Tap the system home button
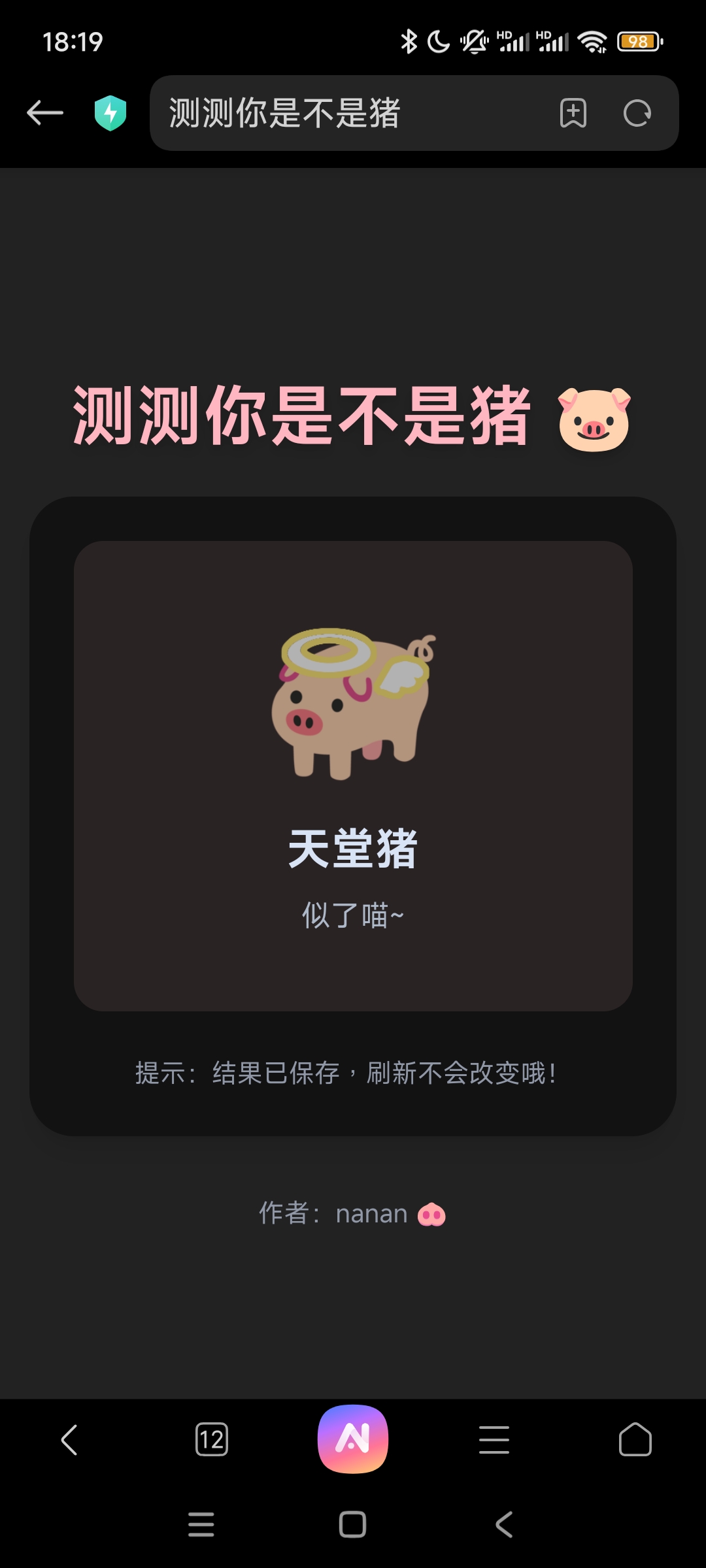 tap(352, 1524)
